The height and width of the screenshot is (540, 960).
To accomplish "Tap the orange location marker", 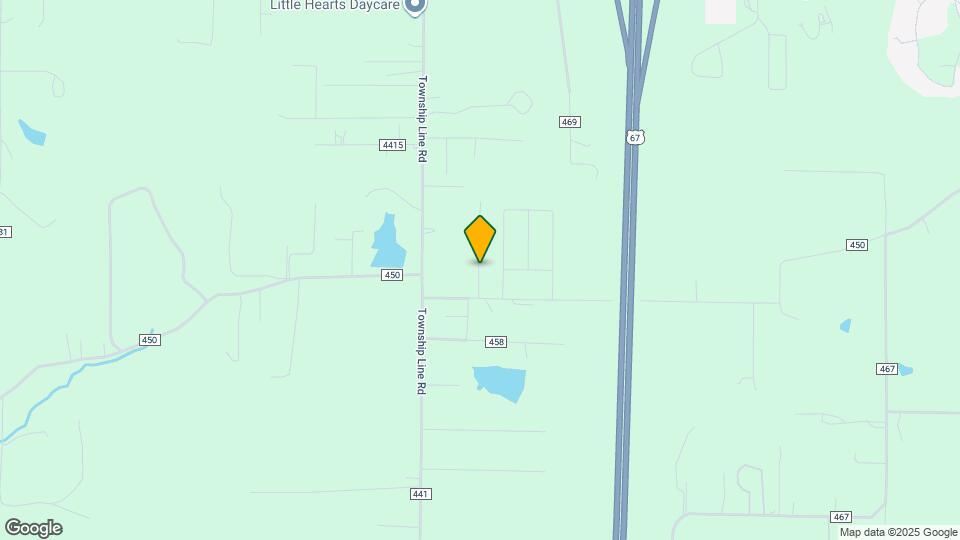I will click(480, 238).
